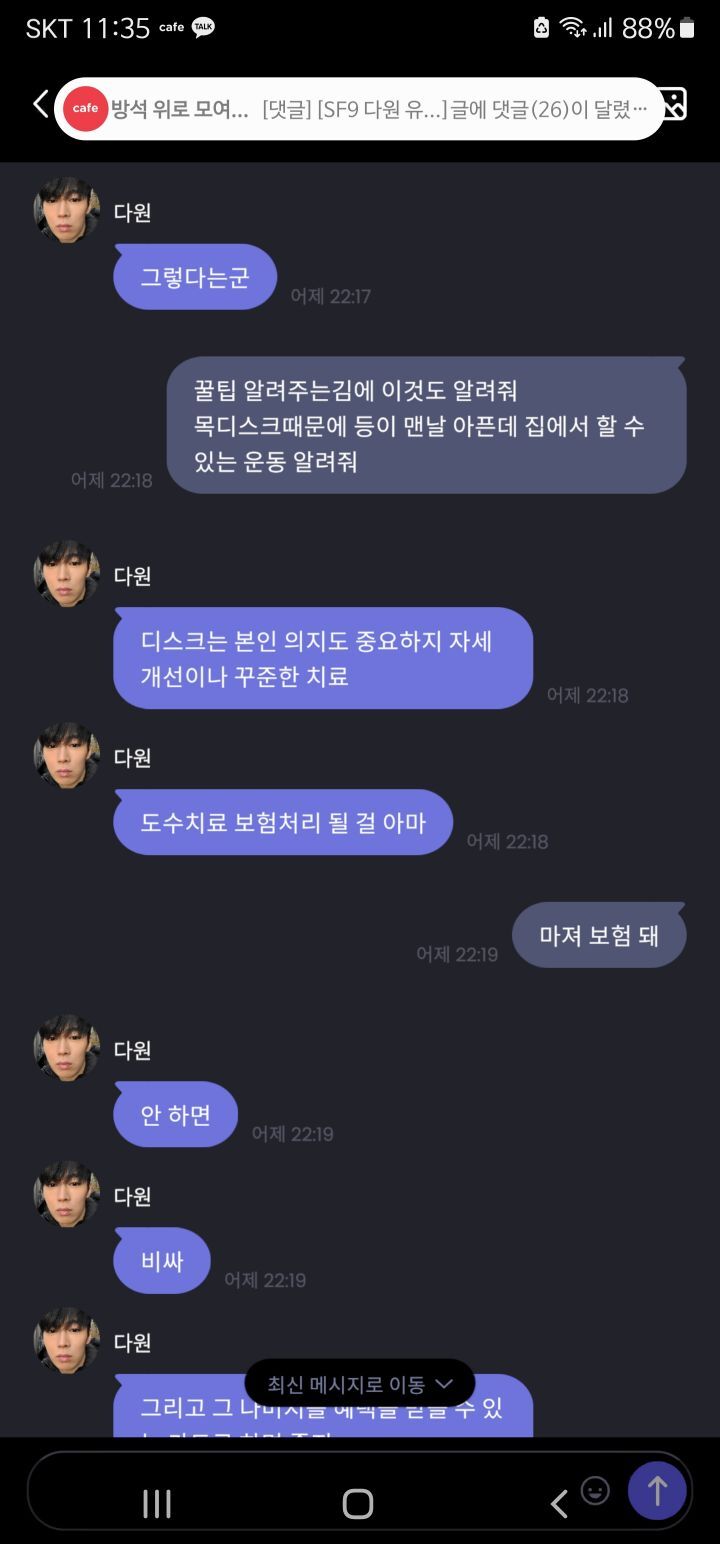Screen dimensions: 720x1544
Task: Open the photo gallery icon in header
Action: pos(674,105)
